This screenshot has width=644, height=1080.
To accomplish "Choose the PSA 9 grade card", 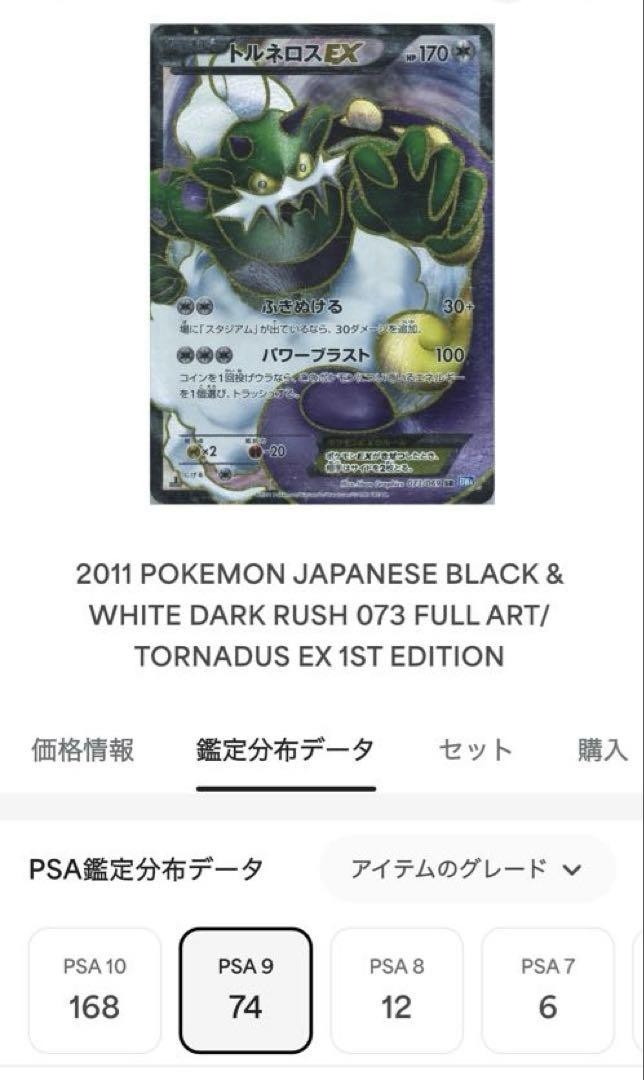I will pyautogui.click(x=245, y=988).
